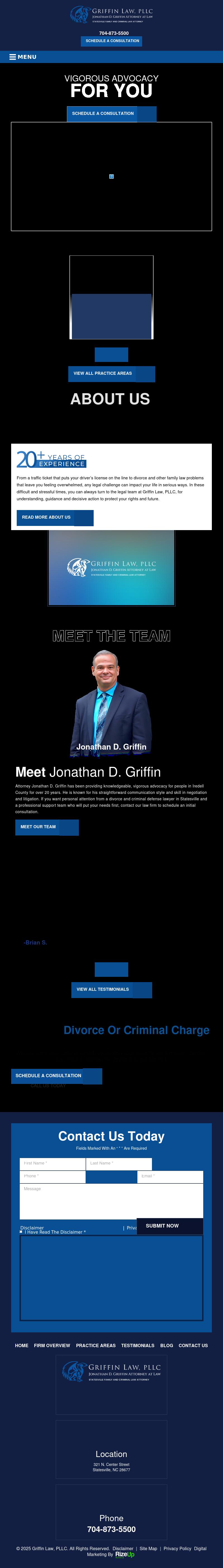This screenshot has height=1568, width=223.
Task: Open the Blog footer link
Action: 166,1345
